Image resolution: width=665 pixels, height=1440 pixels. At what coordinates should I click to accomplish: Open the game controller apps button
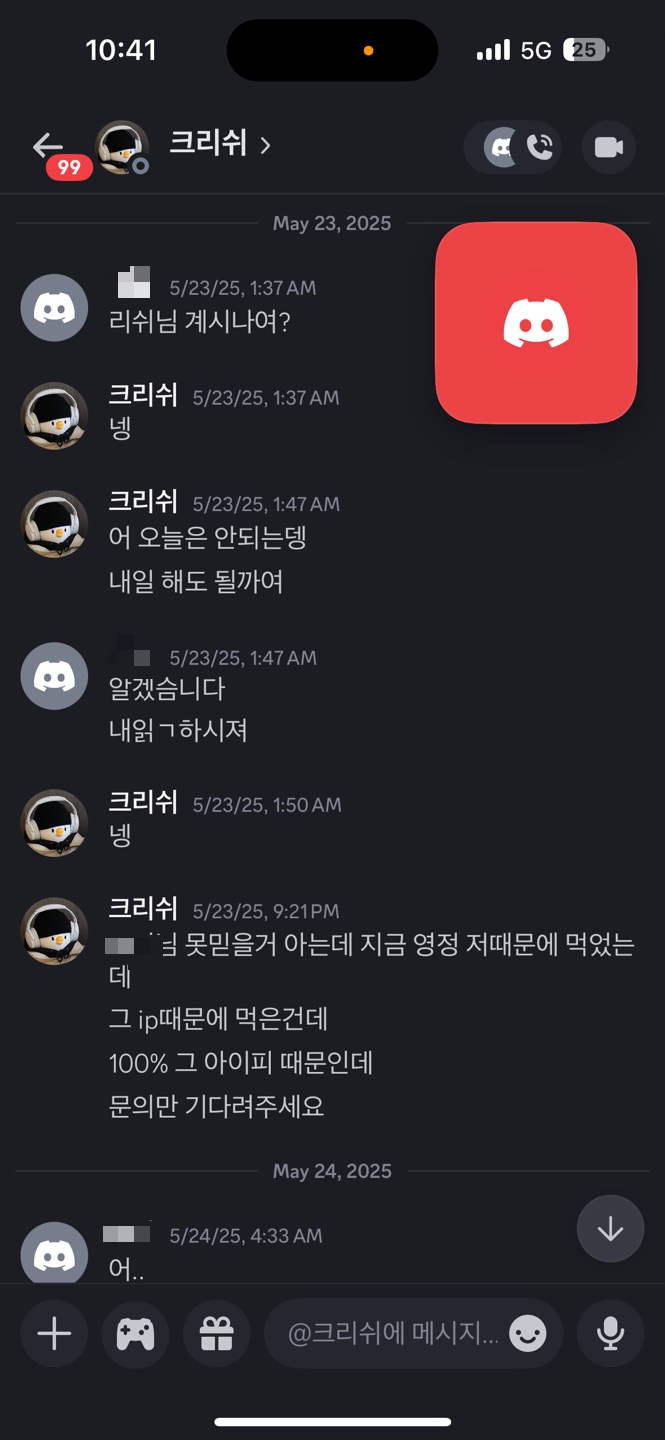[x=135, y=1333]
